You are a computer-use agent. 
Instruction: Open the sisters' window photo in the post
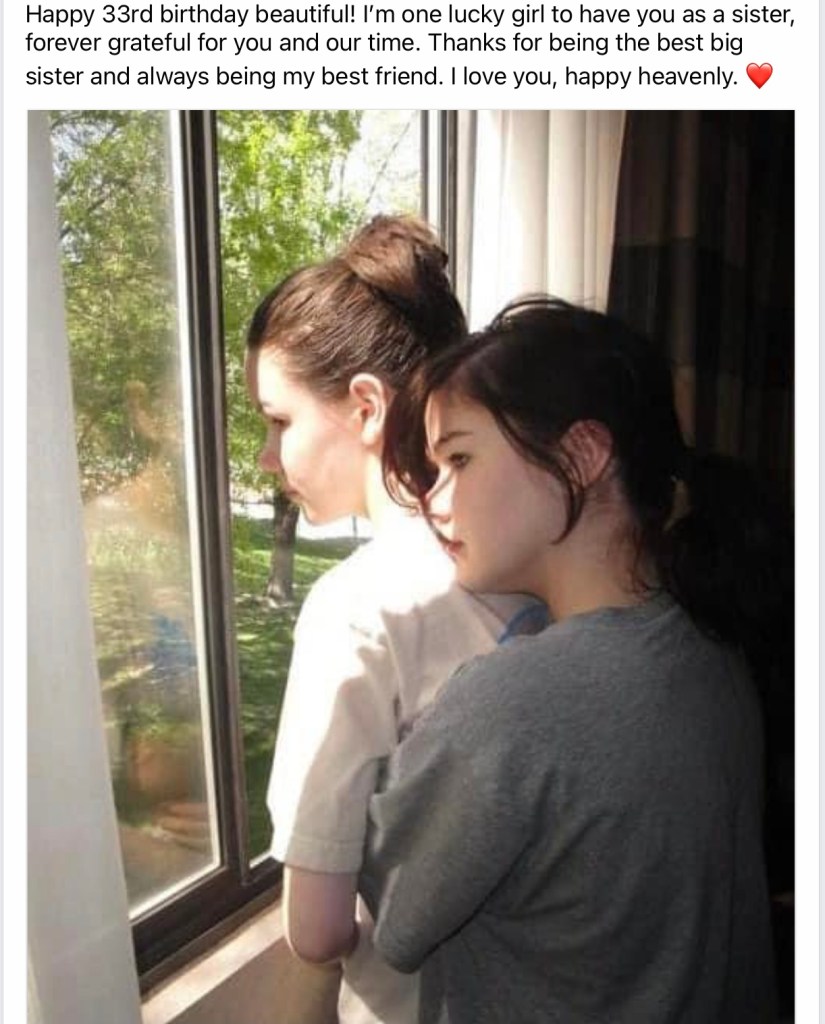tap(411, 566)
